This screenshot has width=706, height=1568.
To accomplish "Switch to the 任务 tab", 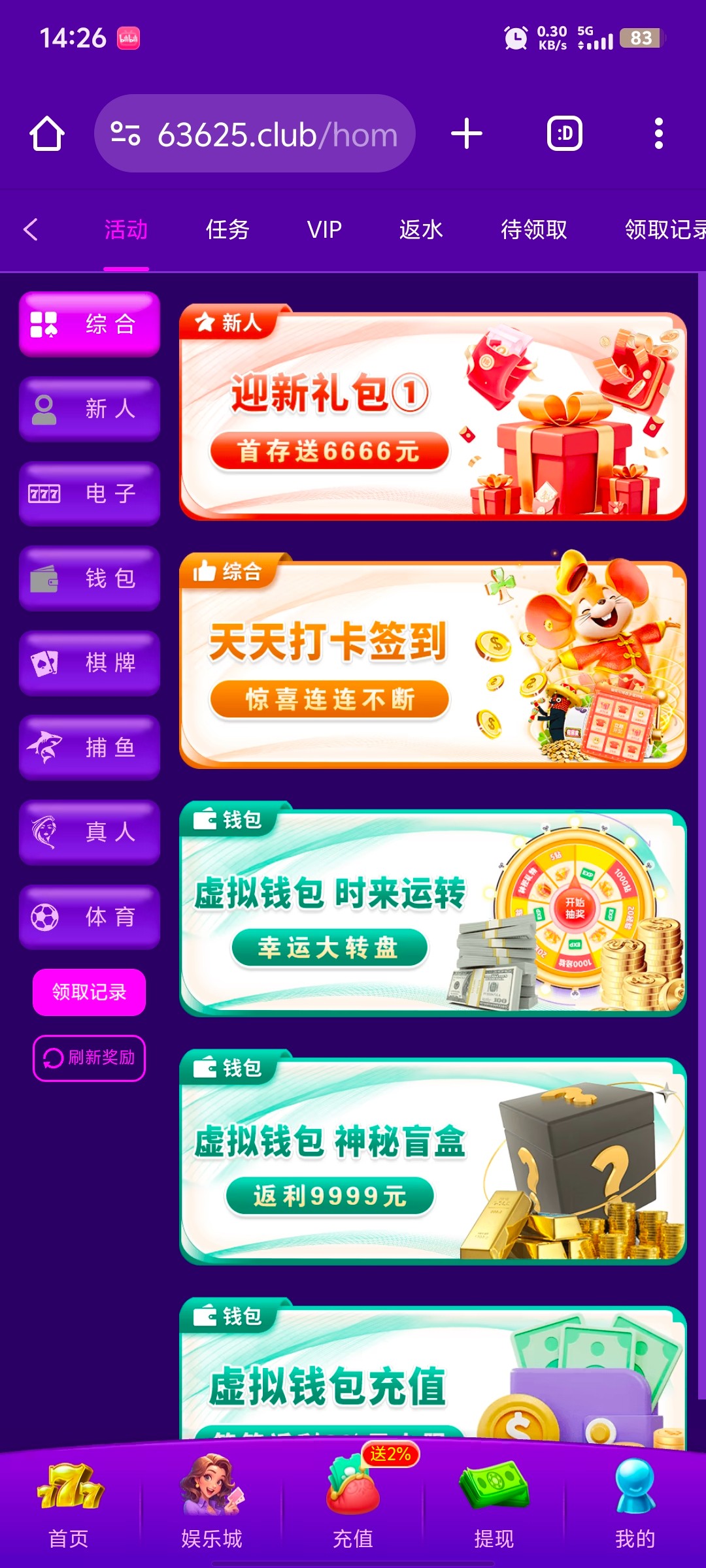I will pos(227,229).
